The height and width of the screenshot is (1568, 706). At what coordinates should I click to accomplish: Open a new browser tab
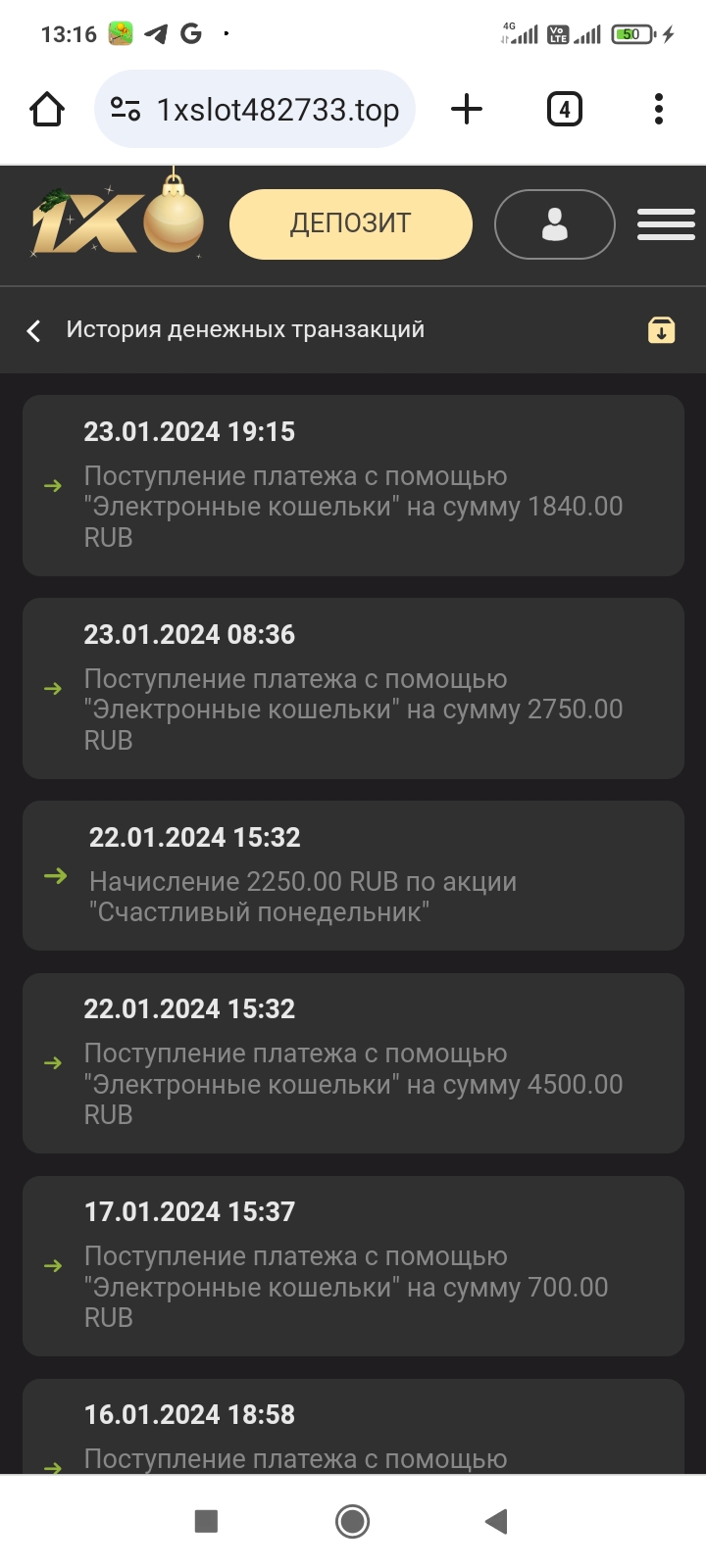(467, 109)
